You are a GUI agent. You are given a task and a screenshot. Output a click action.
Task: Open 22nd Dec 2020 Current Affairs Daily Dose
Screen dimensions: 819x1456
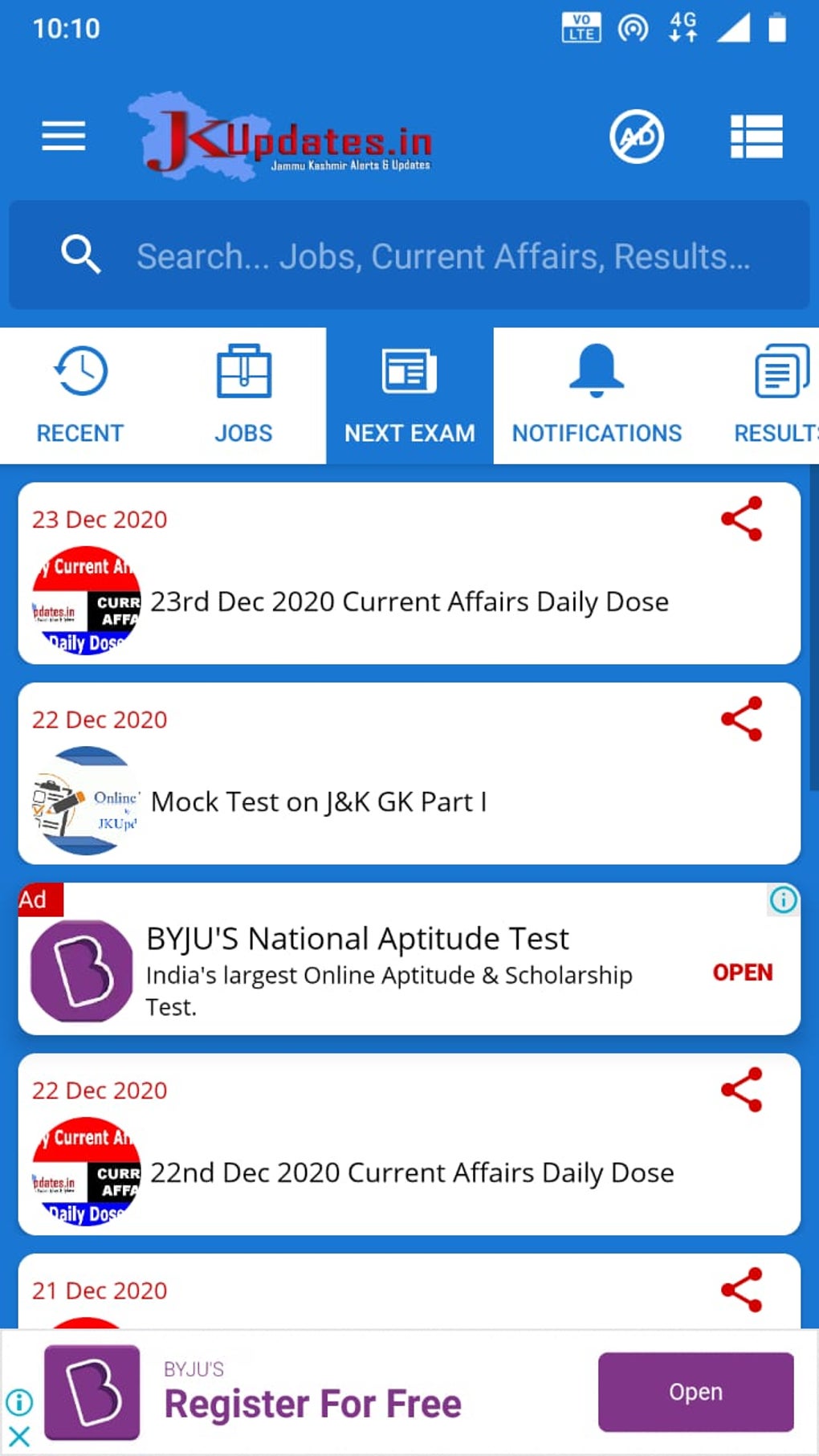(412, 1173)
